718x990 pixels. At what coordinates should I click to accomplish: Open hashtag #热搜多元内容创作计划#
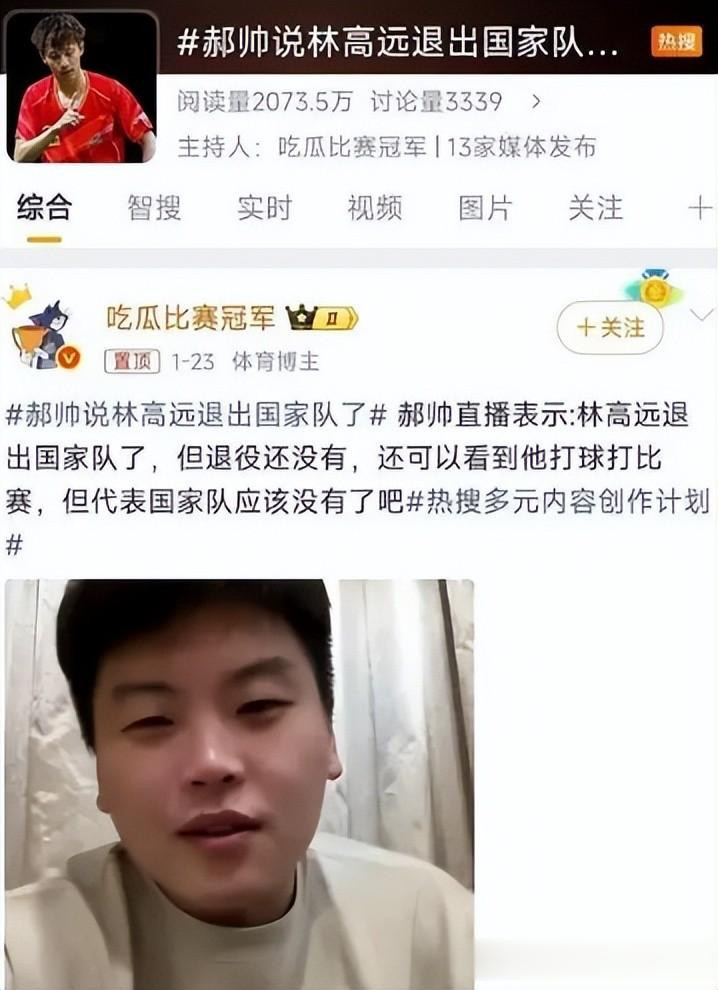pos(560,501)
